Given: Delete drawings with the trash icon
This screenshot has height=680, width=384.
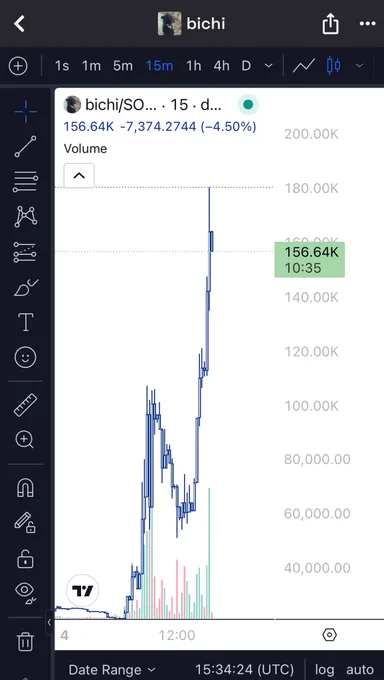Looking at the screenshot, I should point(26,641).
